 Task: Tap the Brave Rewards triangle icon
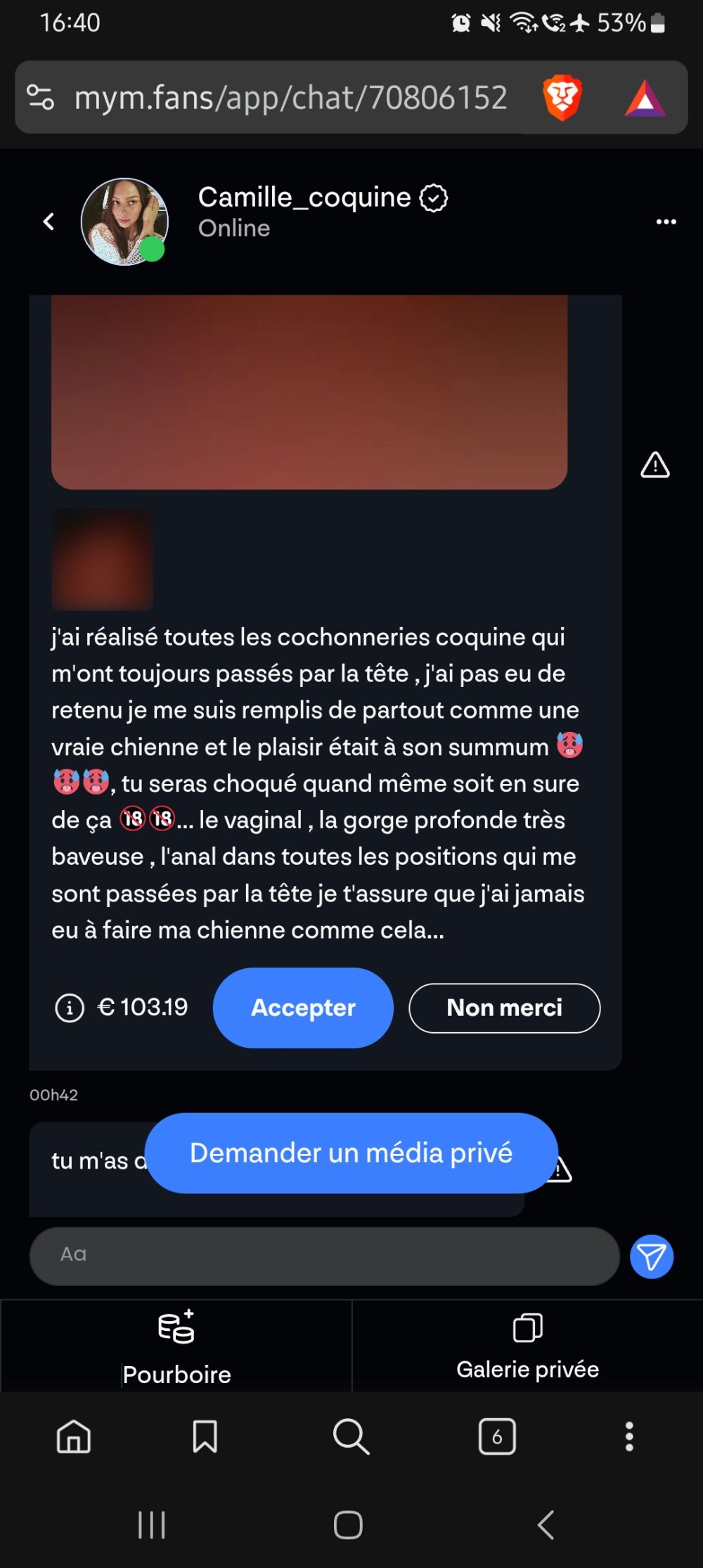click(x=645, y=98)
